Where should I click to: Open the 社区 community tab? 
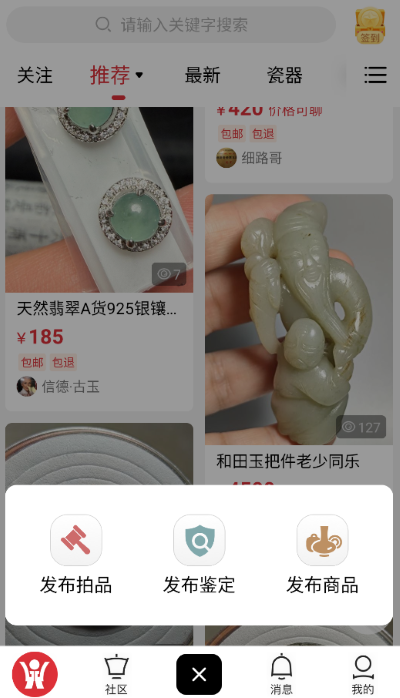pyautogui.click(x=116, y=675)
